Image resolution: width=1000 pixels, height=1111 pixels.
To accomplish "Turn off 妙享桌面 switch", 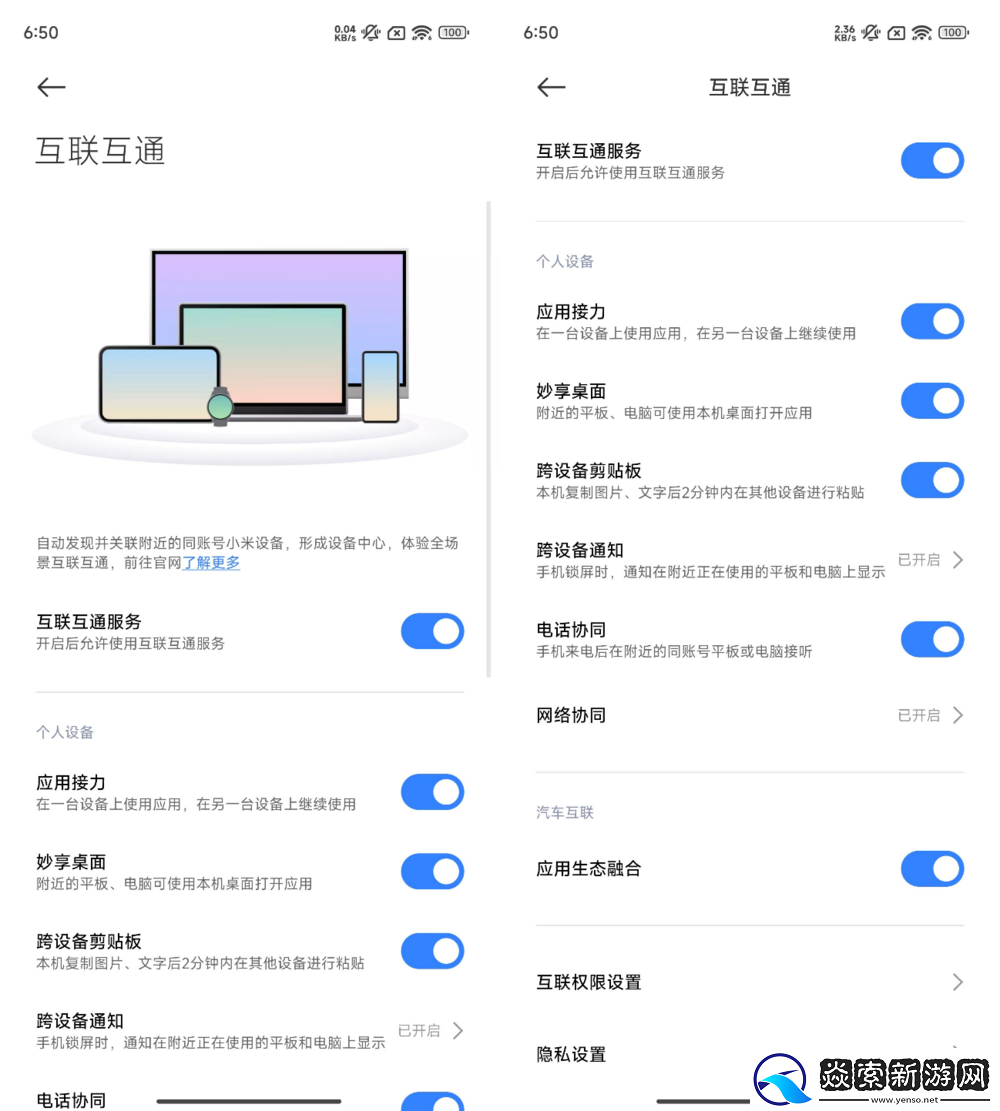I will (x=932, y=400).
